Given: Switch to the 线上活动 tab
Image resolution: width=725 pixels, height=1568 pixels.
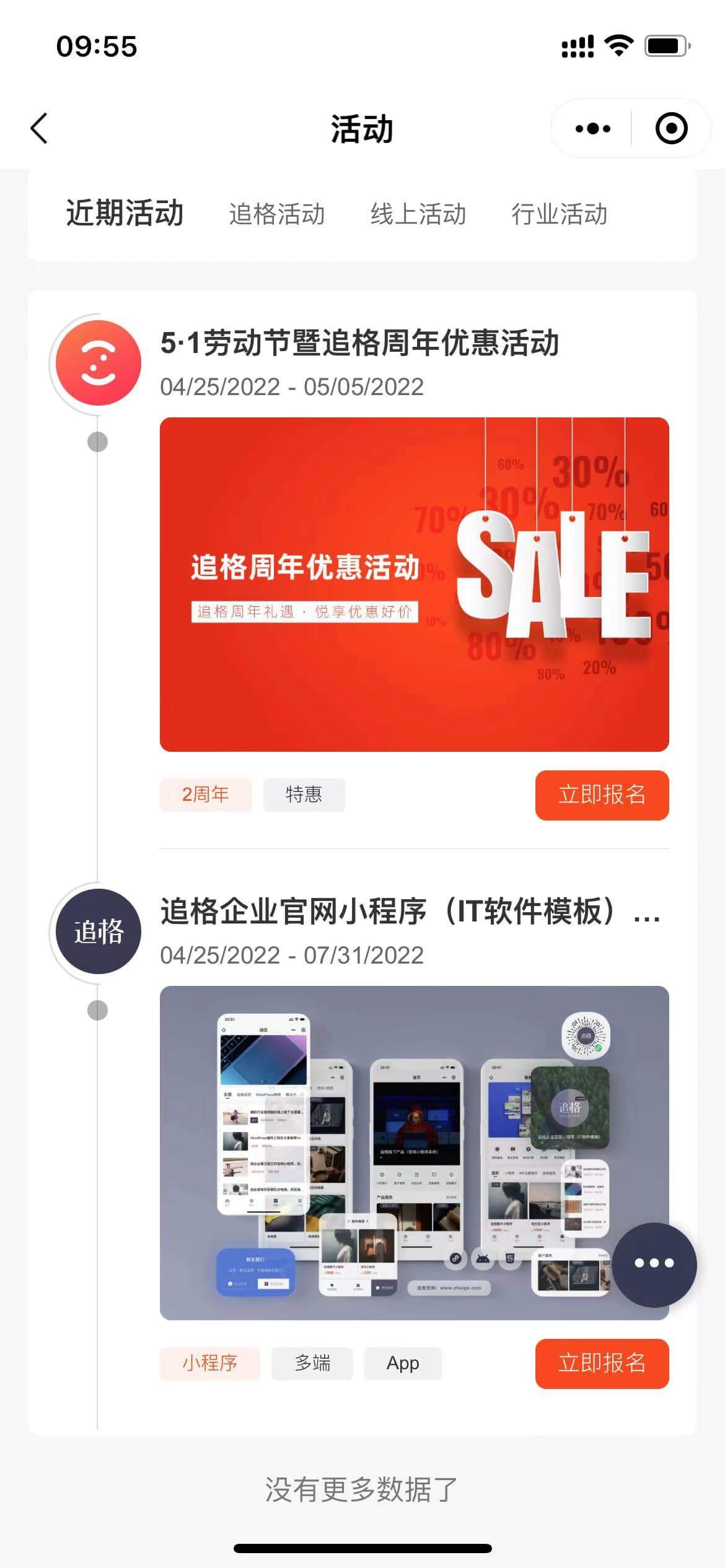Looking at the screenshot, I should point(418,214).
